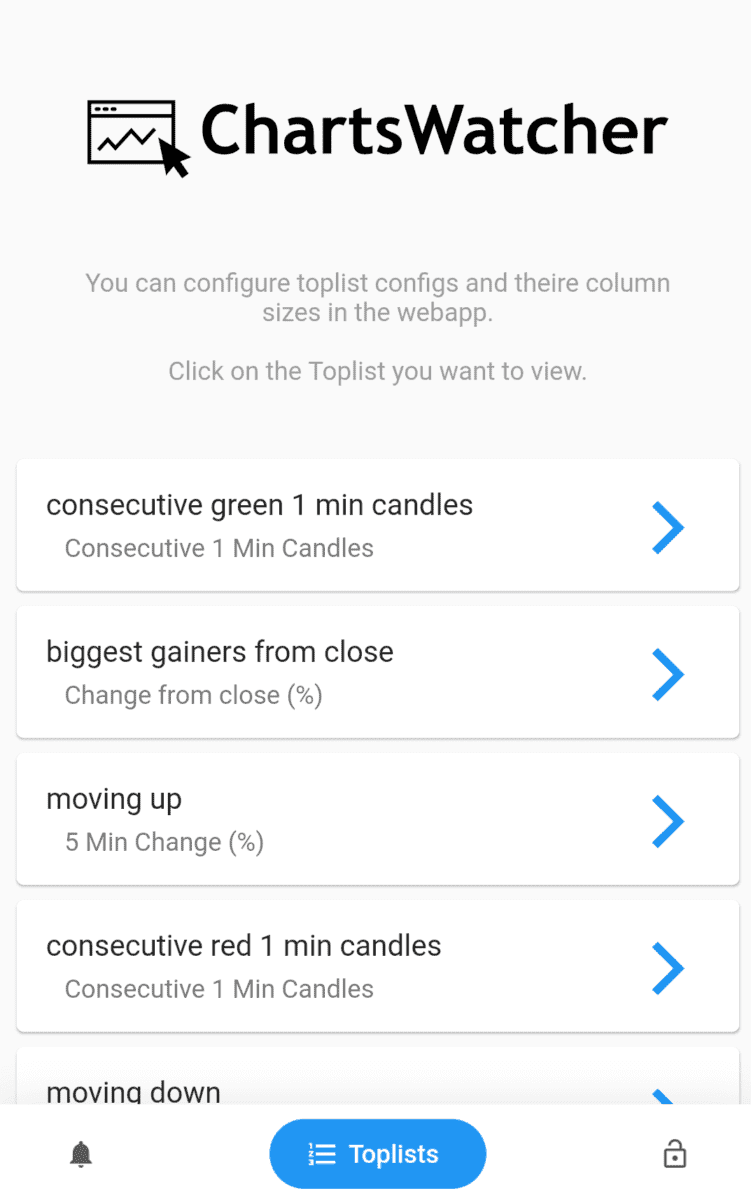Open 'biggest gainers from close' via its chevron
This screenshot has width=751, height=1200.
(x=667, y=673)
